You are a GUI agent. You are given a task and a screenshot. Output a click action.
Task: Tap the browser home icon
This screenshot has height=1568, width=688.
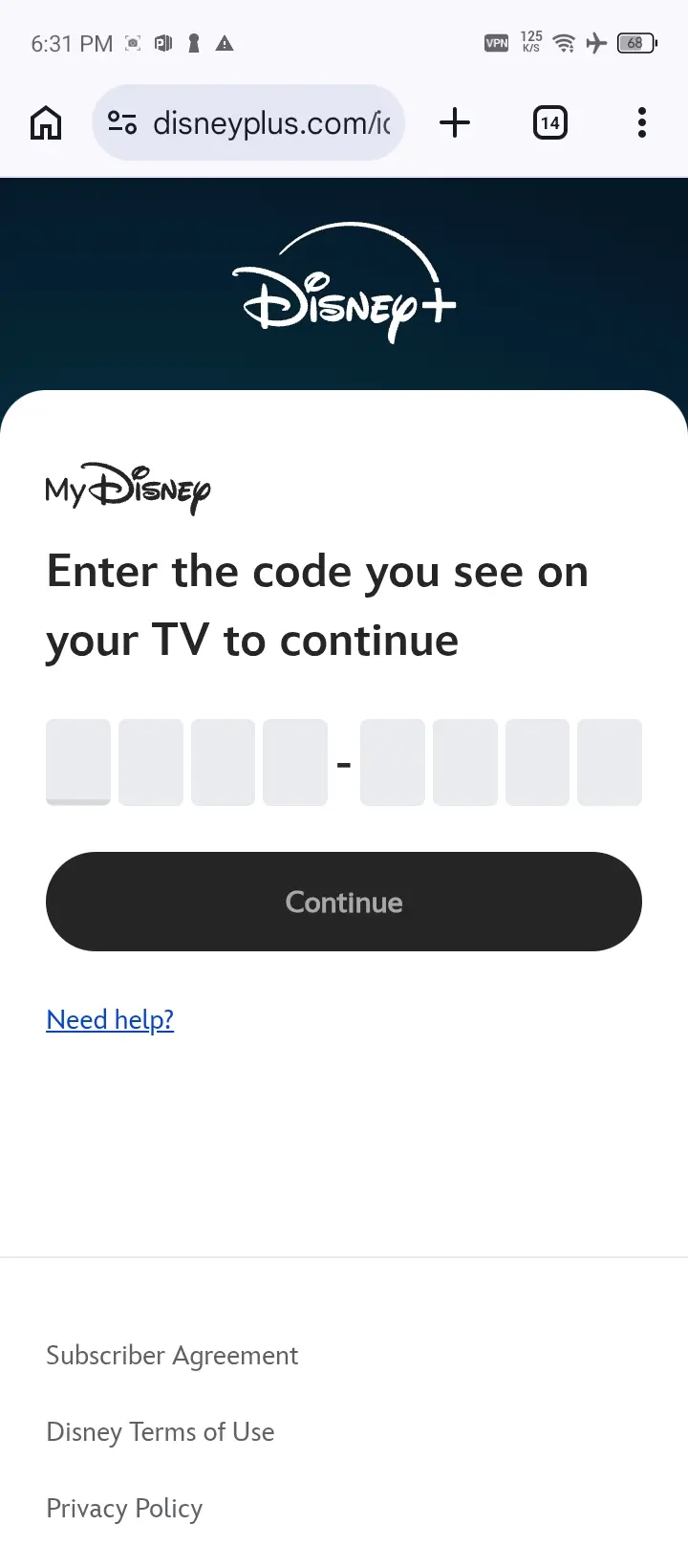click(x=46, y=122)
